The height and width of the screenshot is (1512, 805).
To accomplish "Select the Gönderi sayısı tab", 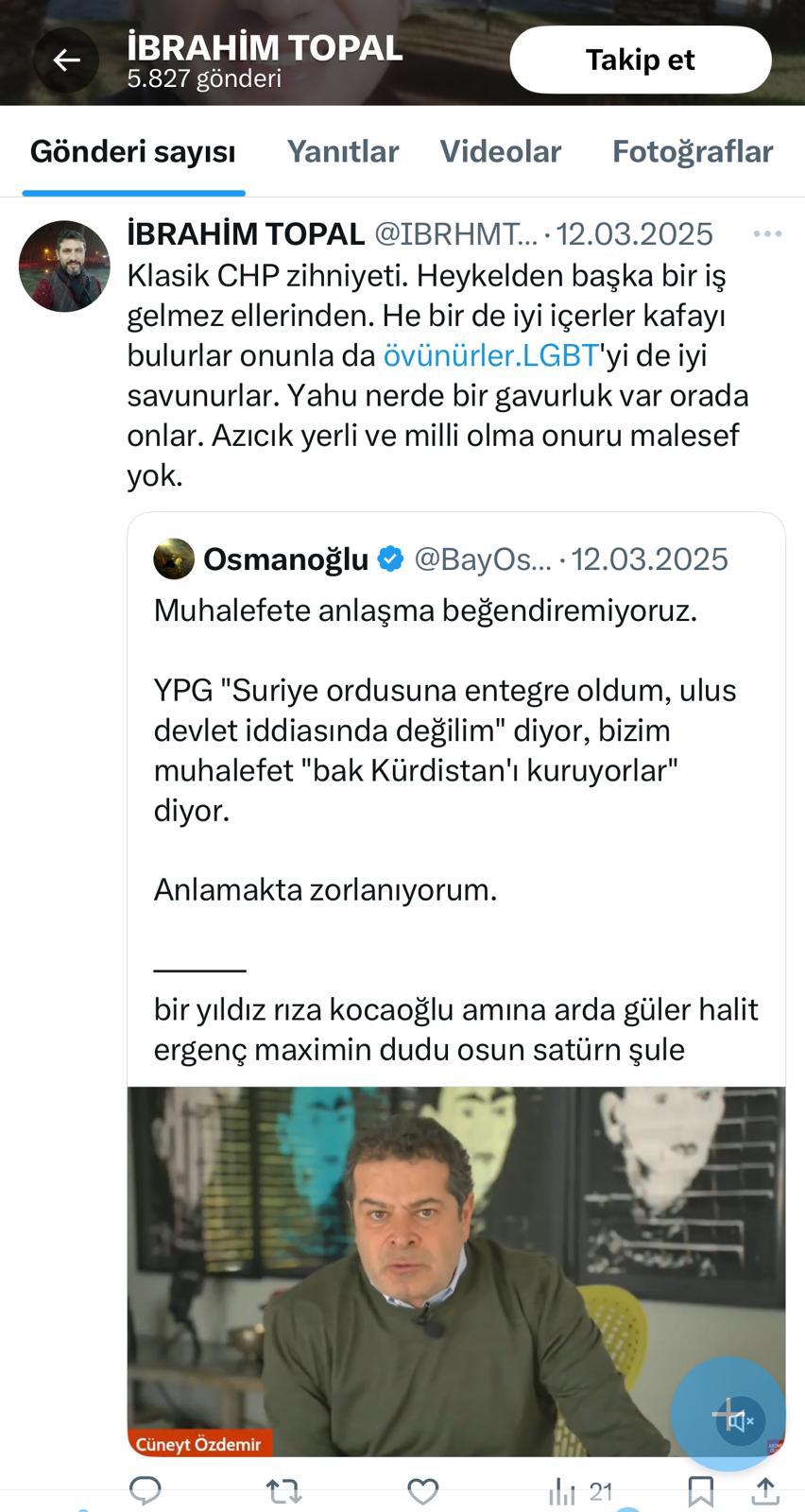I will coord(133,151).
